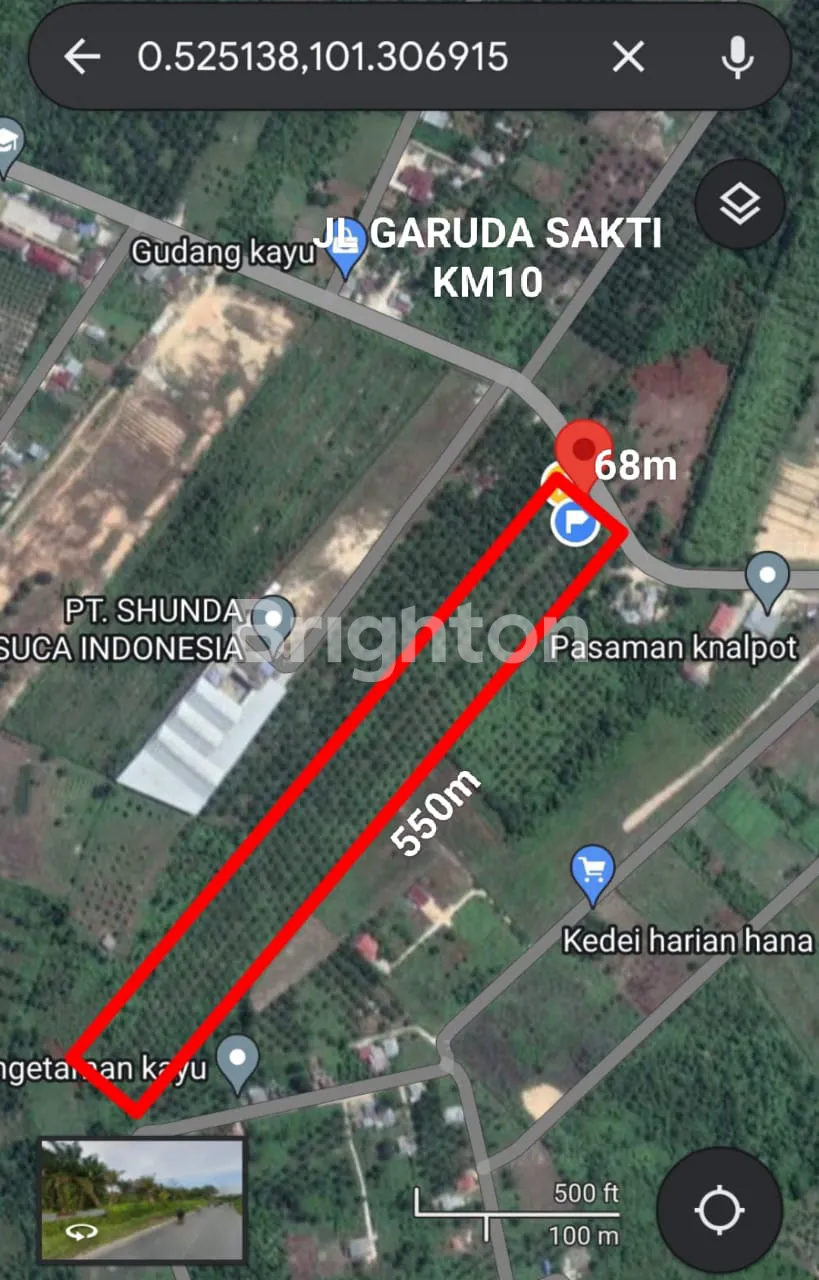Tap the Pasaman knalpot location pin
This screenshot has width=819, height=1280.
pyautogui.click(x=767, y=580)
